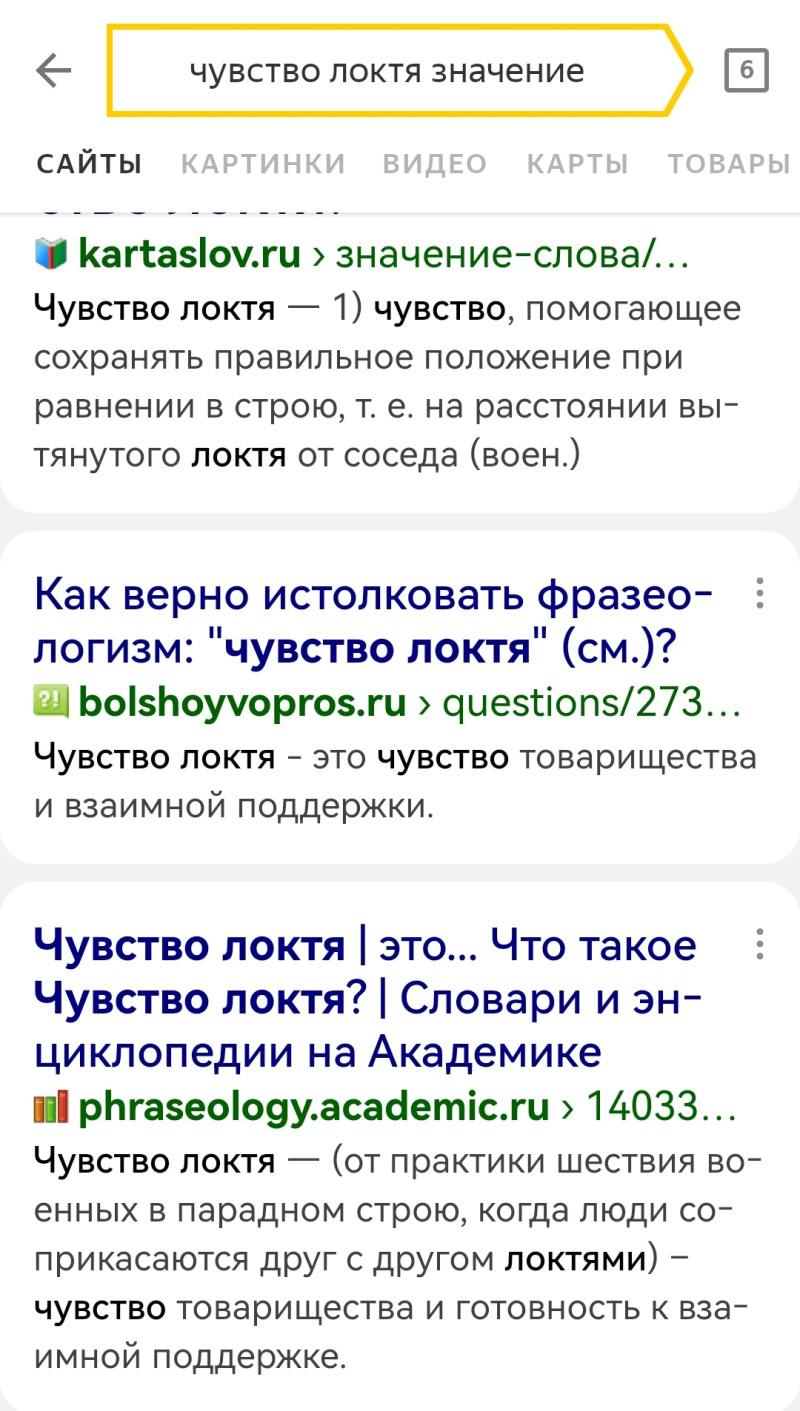Open the tabs counter showing 6
Viewport: 800px width, 1411px height.
pos(746,71)
